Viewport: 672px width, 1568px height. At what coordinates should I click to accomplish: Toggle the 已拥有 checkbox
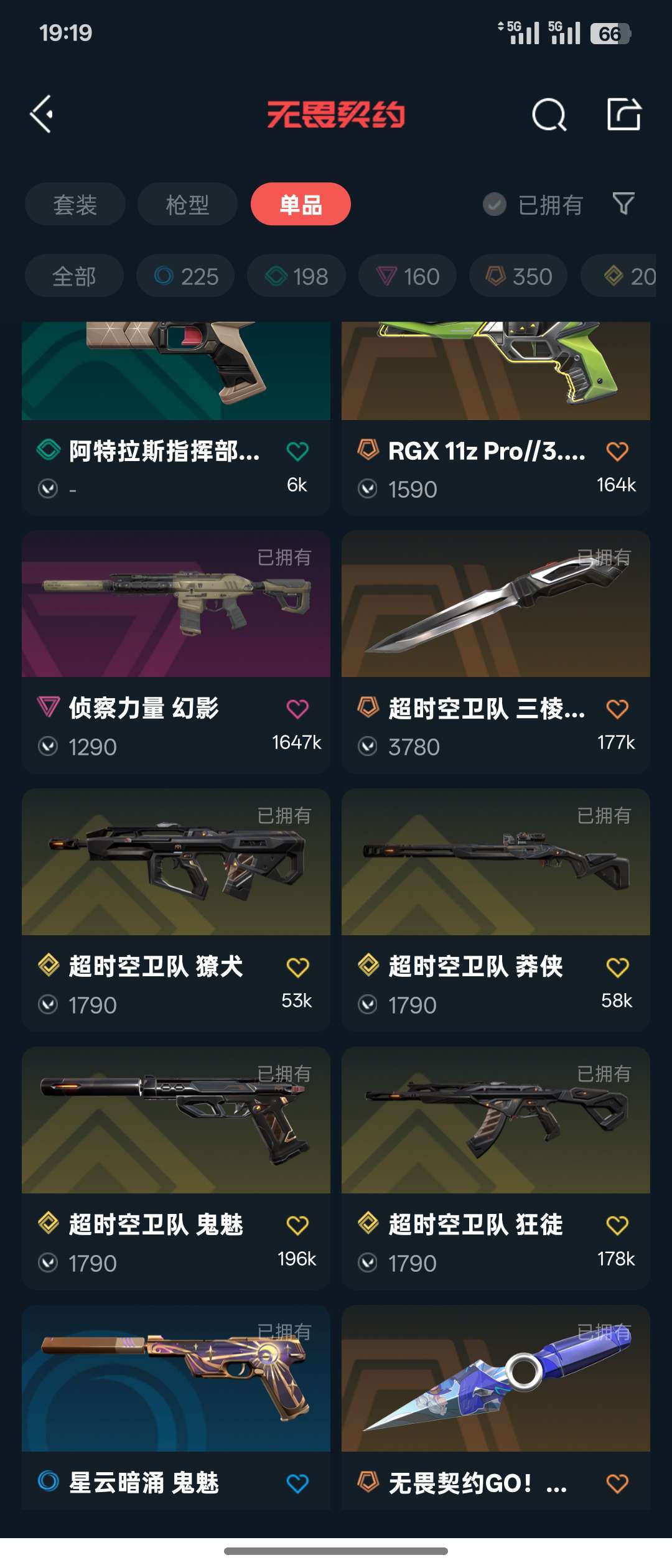tap(495, 204)
